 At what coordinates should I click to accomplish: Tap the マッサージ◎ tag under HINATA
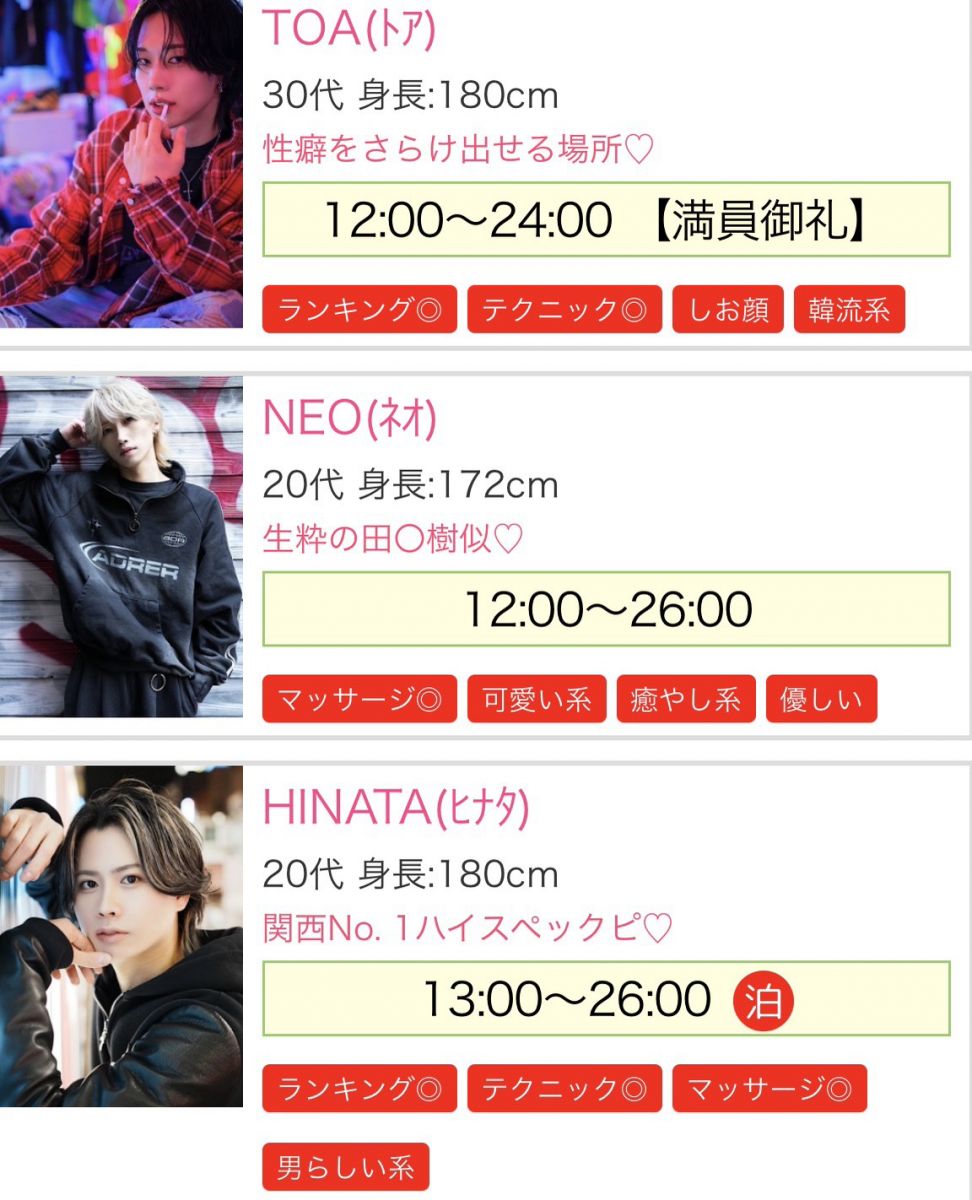point(769,1088)
